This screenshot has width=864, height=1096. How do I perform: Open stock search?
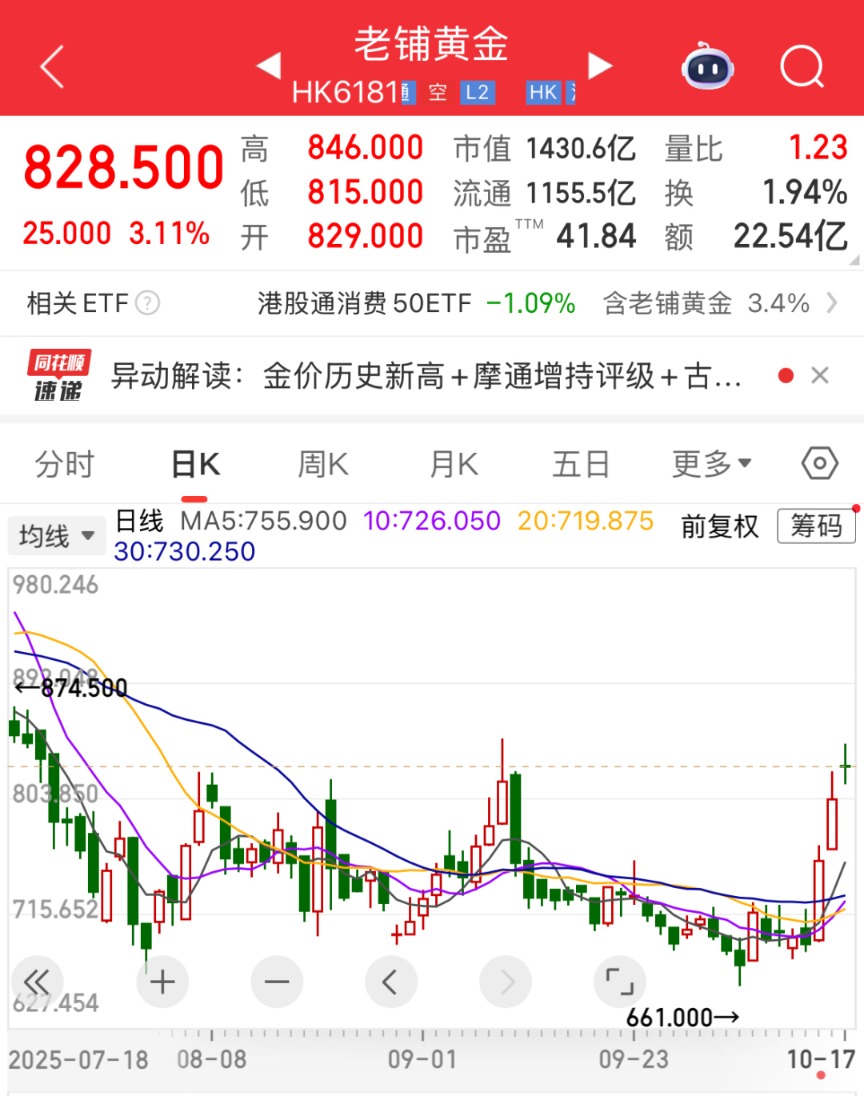pyautogui.click(x=801, y=66)
